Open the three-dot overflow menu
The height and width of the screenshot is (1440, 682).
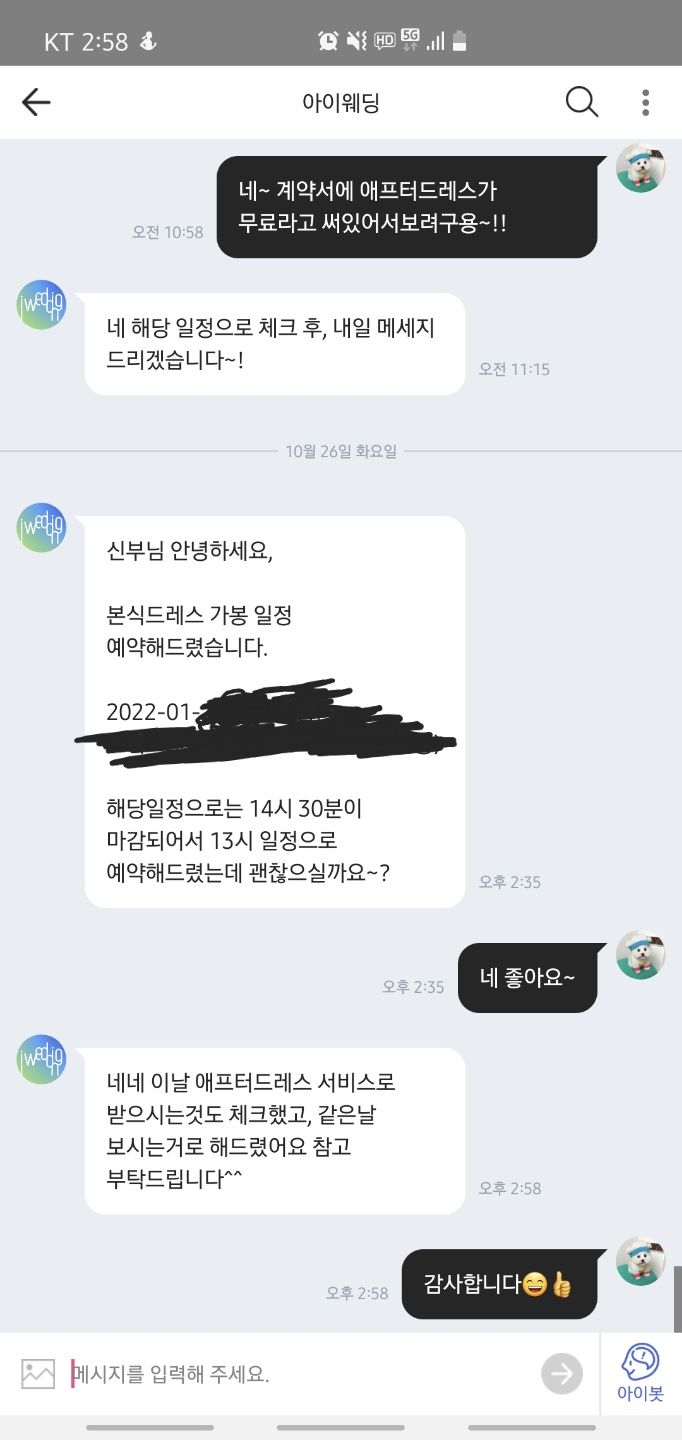(x=646, y=102)
